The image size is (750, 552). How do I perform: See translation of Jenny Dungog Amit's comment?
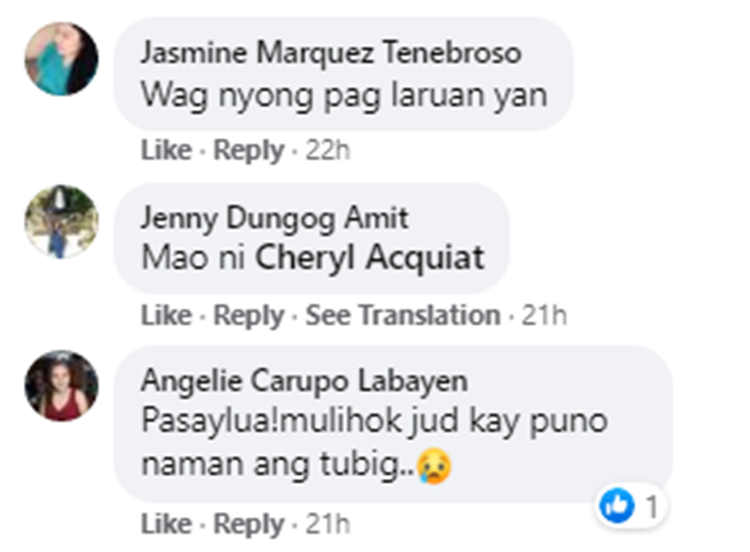402,316
